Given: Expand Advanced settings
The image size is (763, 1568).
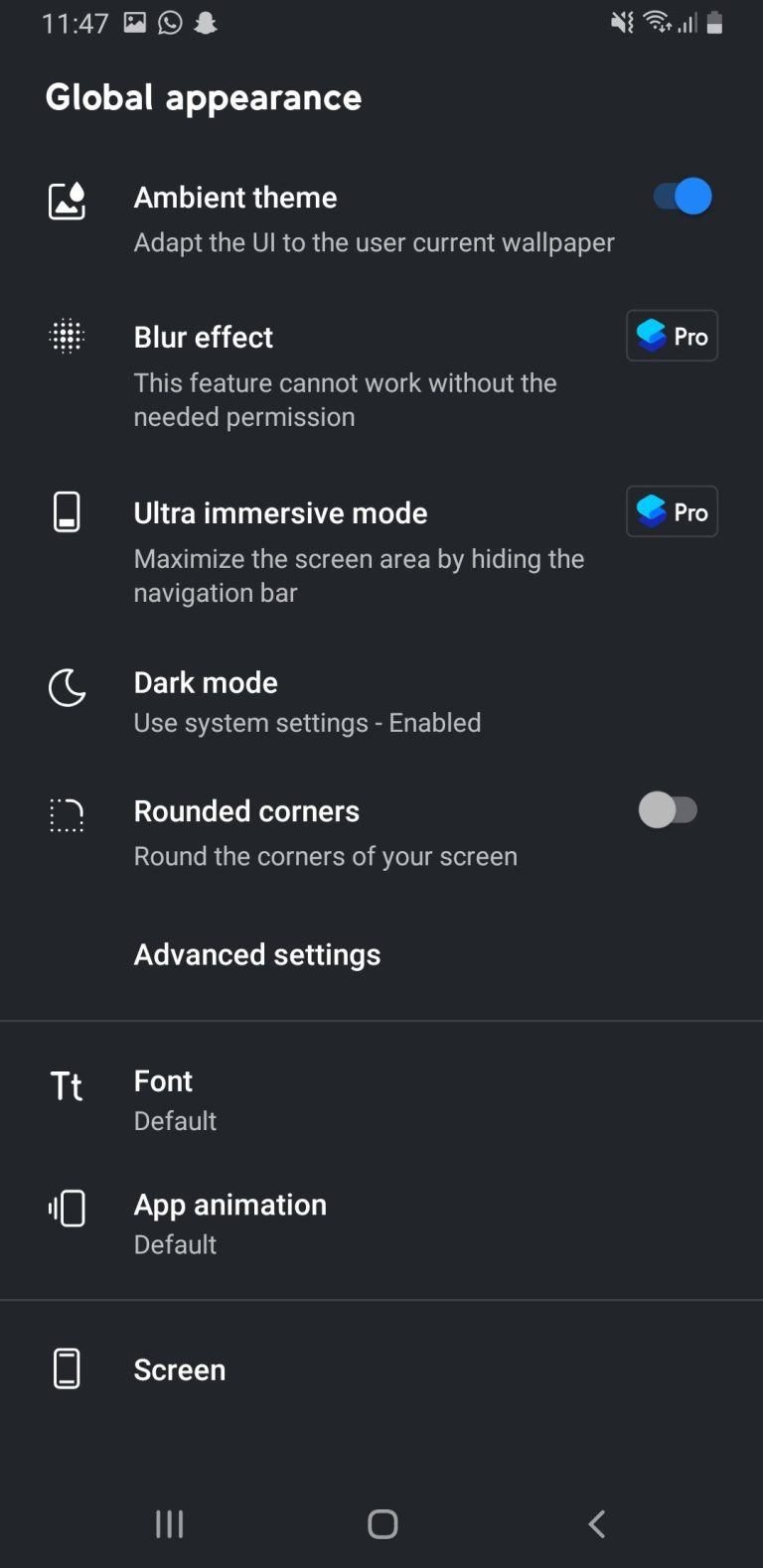Looking at the screenshot, I should pos(257,954).
